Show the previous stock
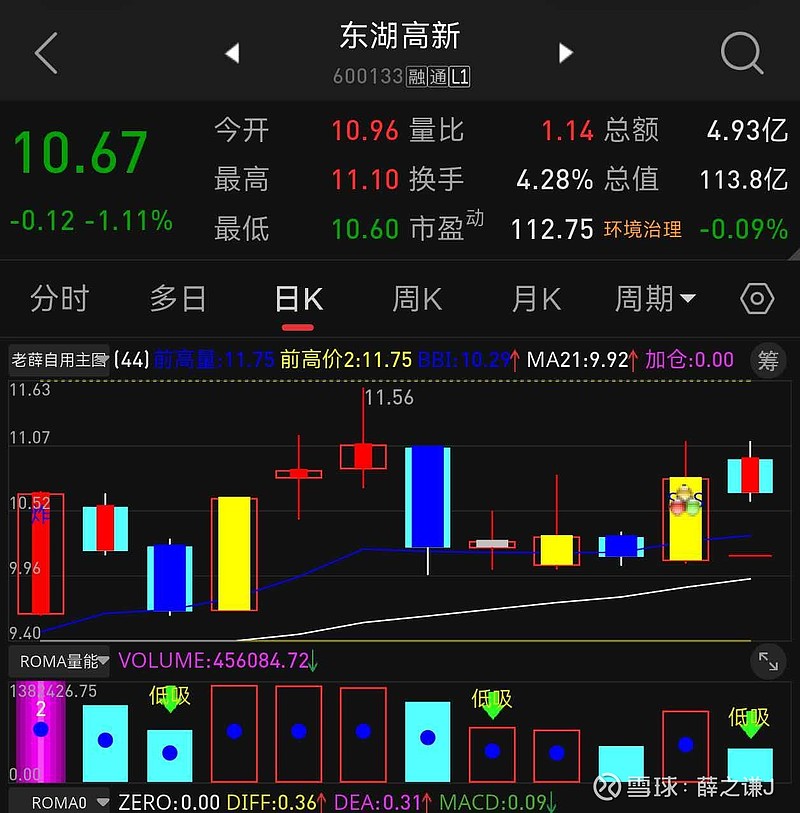This screenshot has height=813, width=800. tap(232, 53)
